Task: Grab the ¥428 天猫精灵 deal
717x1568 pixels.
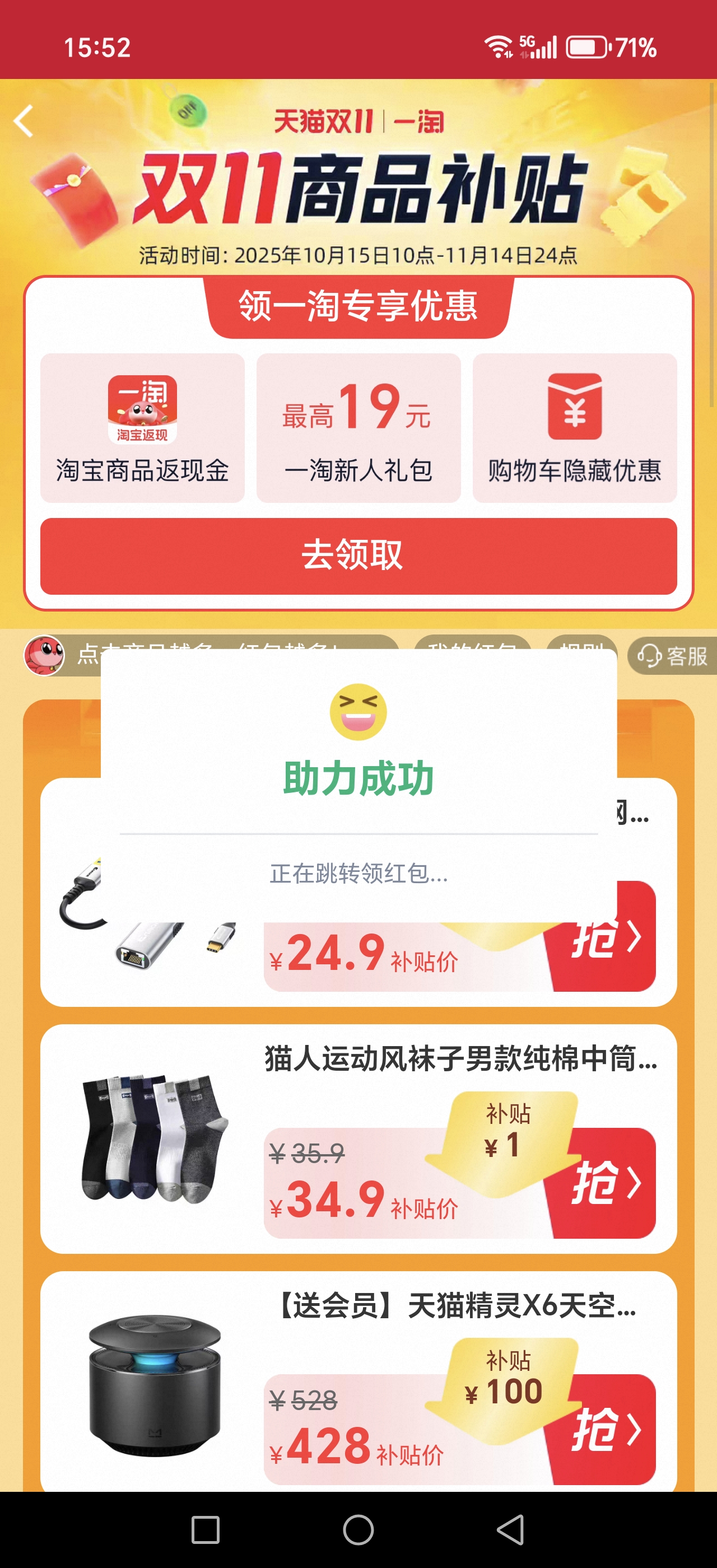Action: tap(606, 1429)
